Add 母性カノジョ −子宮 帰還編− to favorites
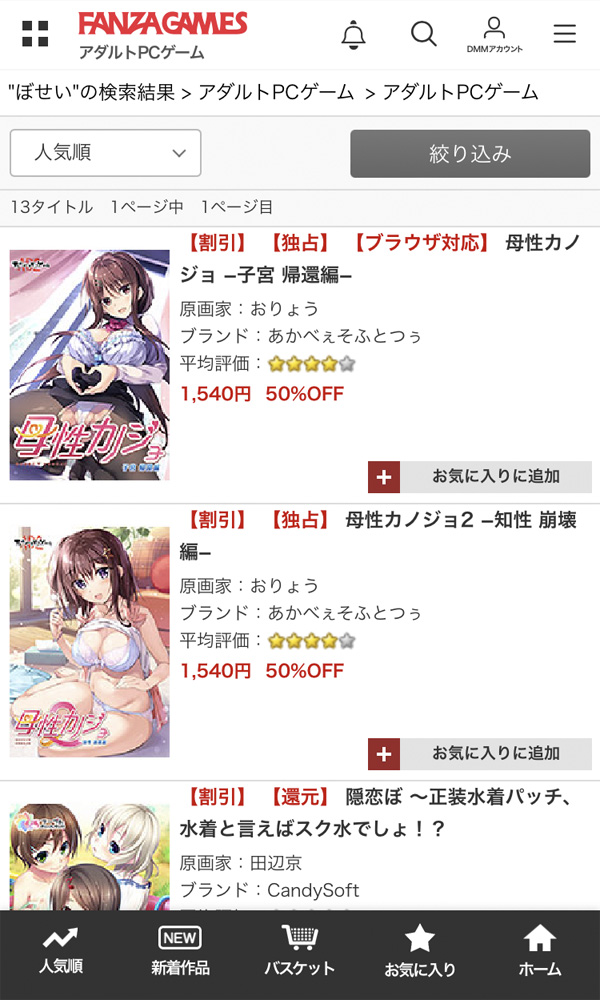Viewport: 600px width, 1000px height. (x=479, y=476)
